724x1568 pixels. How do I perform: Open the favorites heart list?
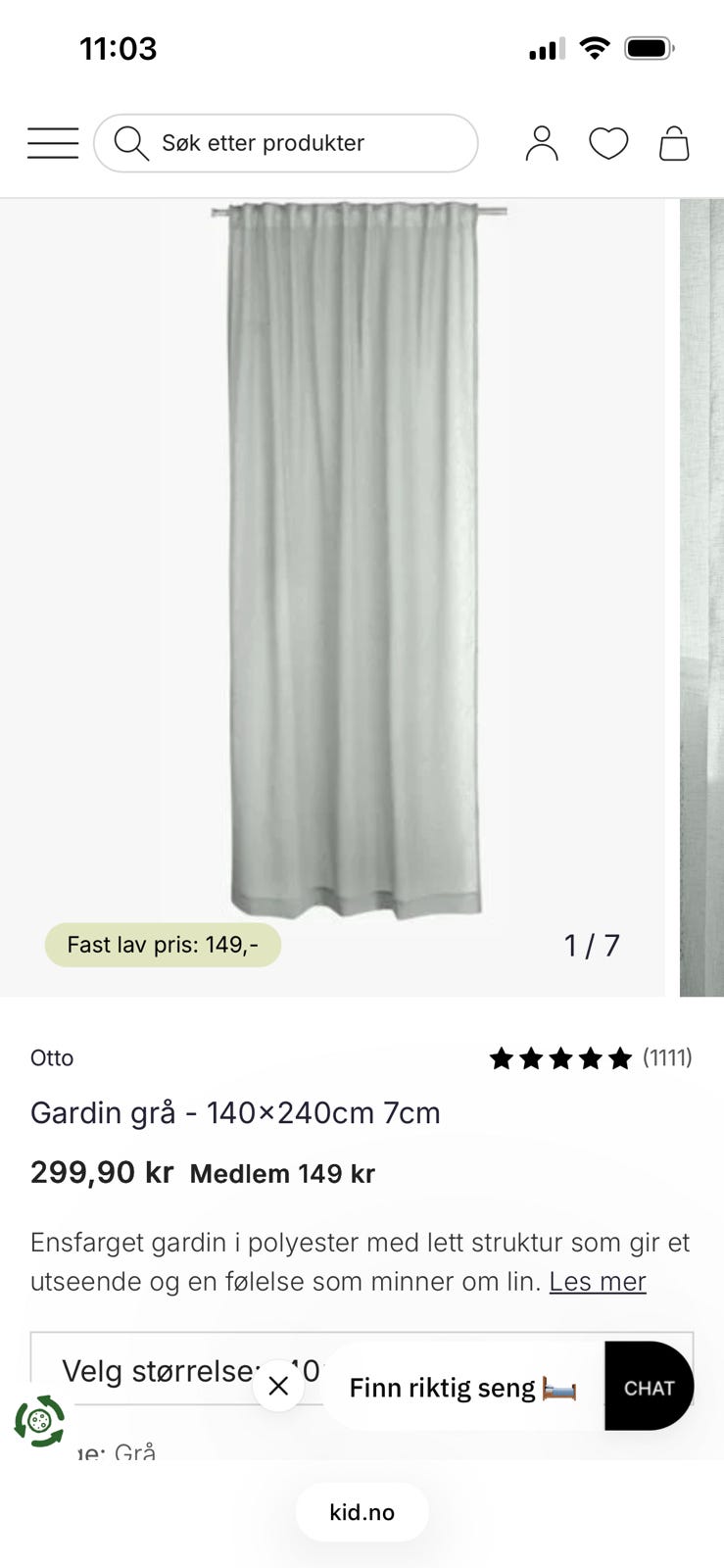click(609, 142)
